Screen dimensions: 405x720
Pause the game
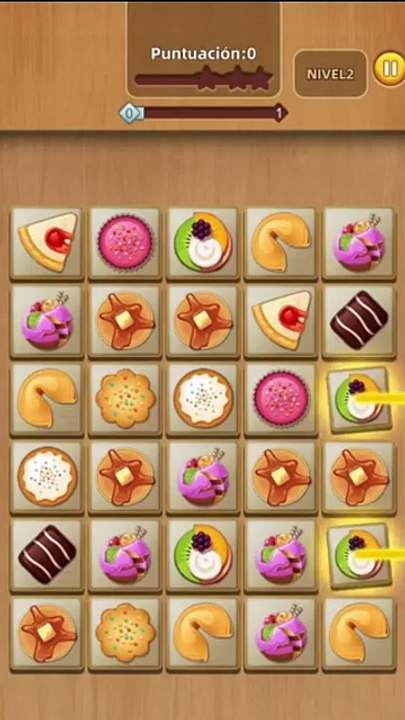[389, 69]
